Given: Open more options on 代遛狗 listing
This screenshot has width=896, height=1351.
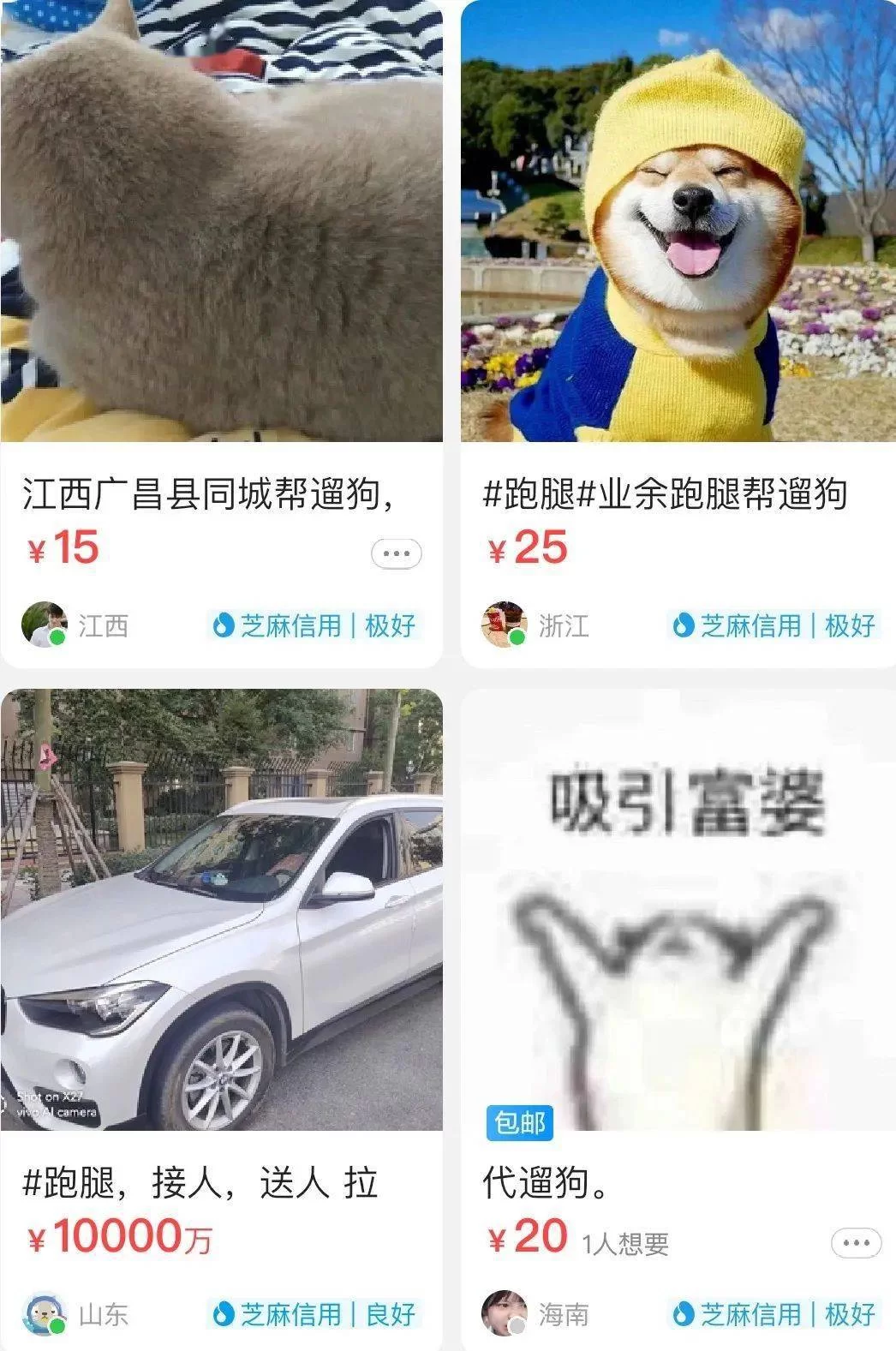Looking at the screenshot, I should [x=856, y=1242].
